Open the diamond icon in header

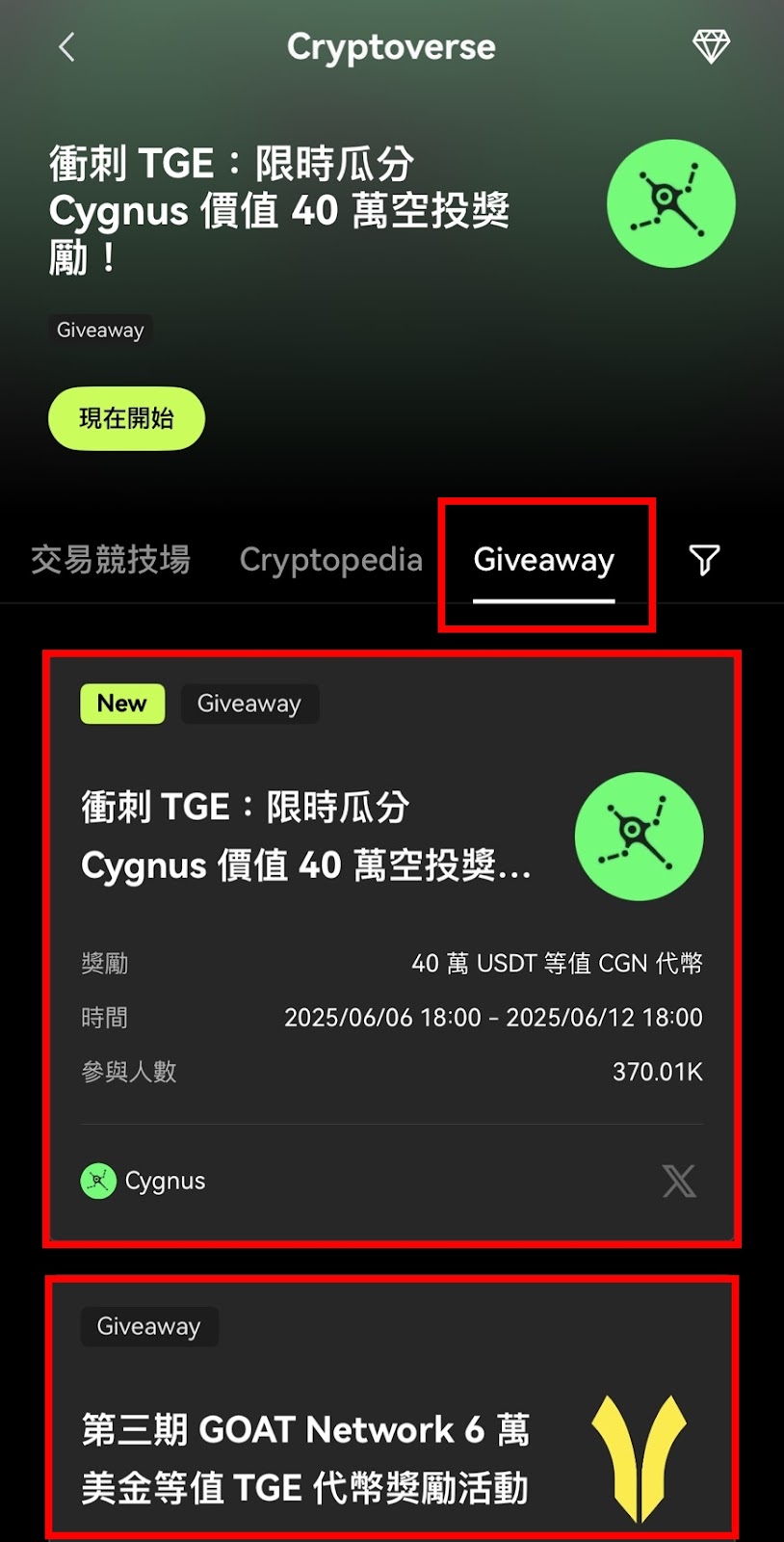[x=711, y=46]
